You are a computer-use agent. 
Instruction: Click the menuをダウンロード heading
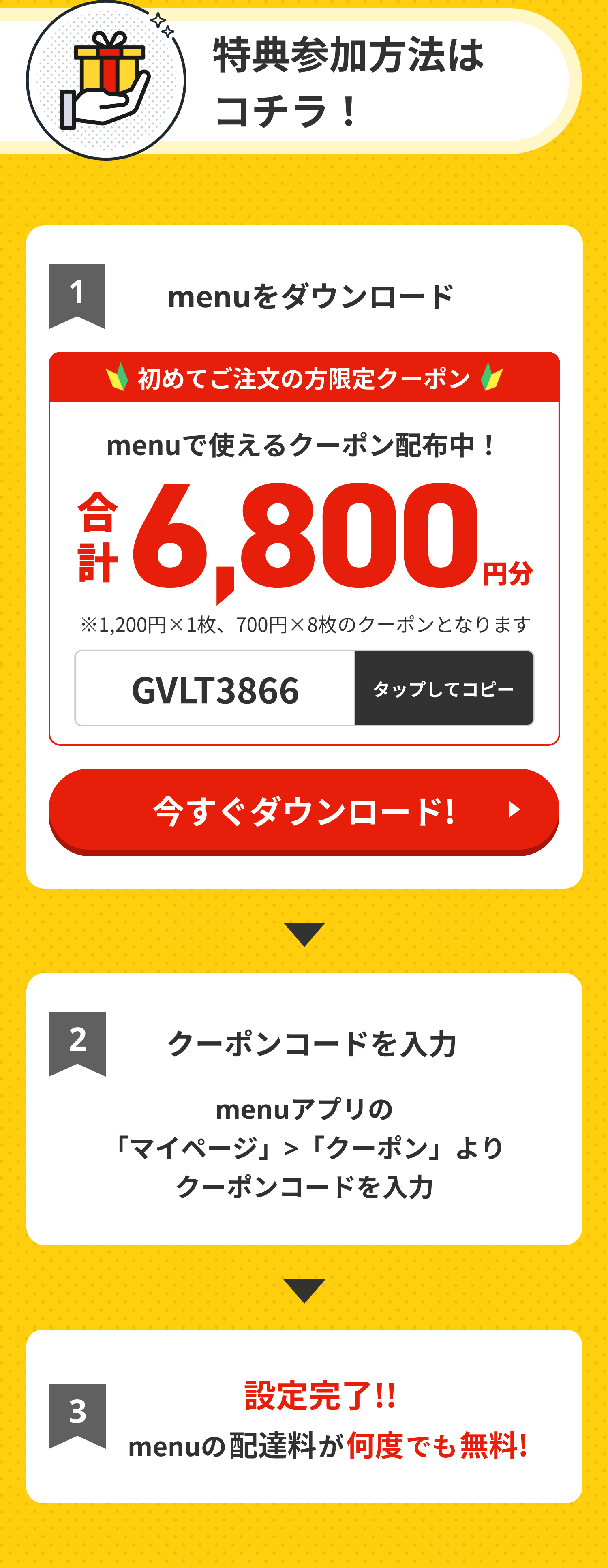click(x=310, y=295)
